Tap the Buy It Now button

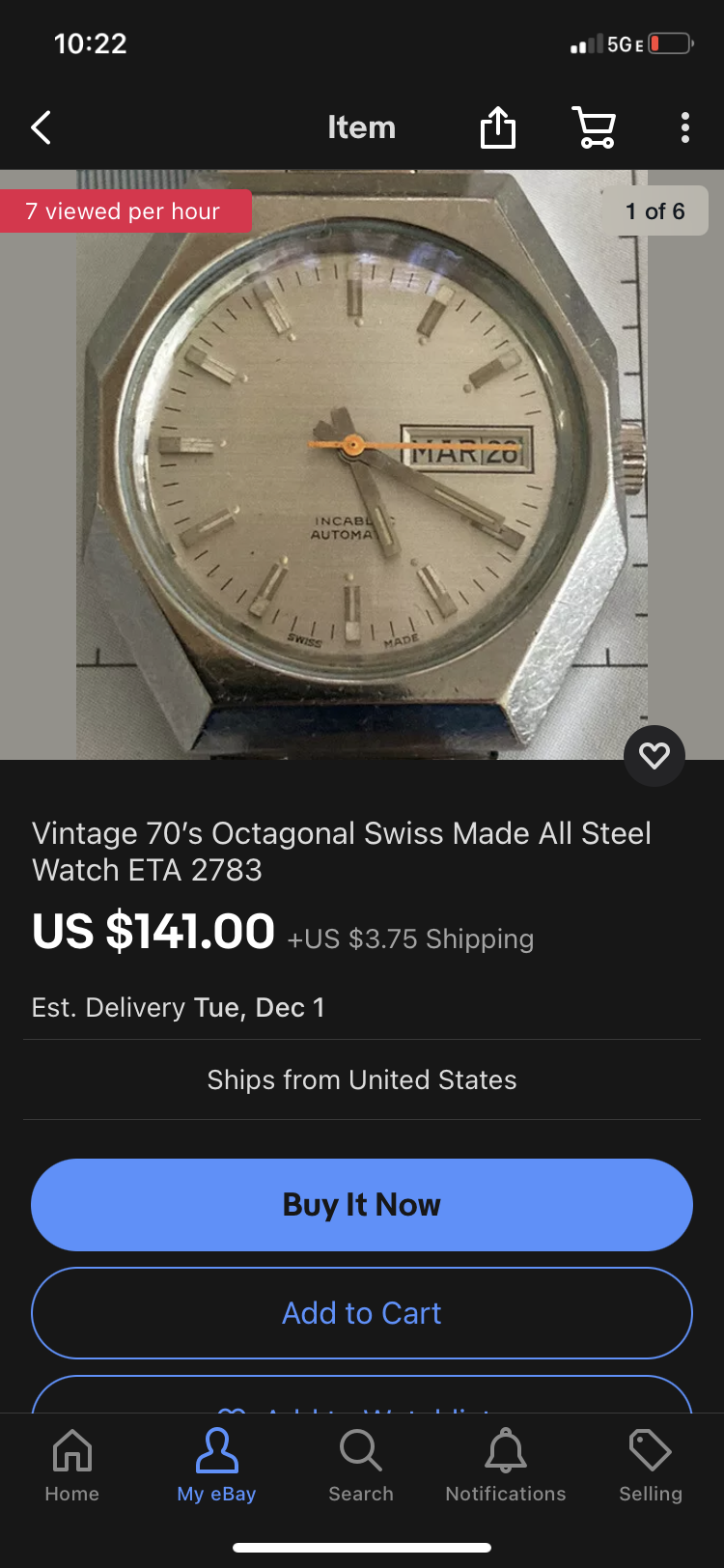coord(362,1205)
